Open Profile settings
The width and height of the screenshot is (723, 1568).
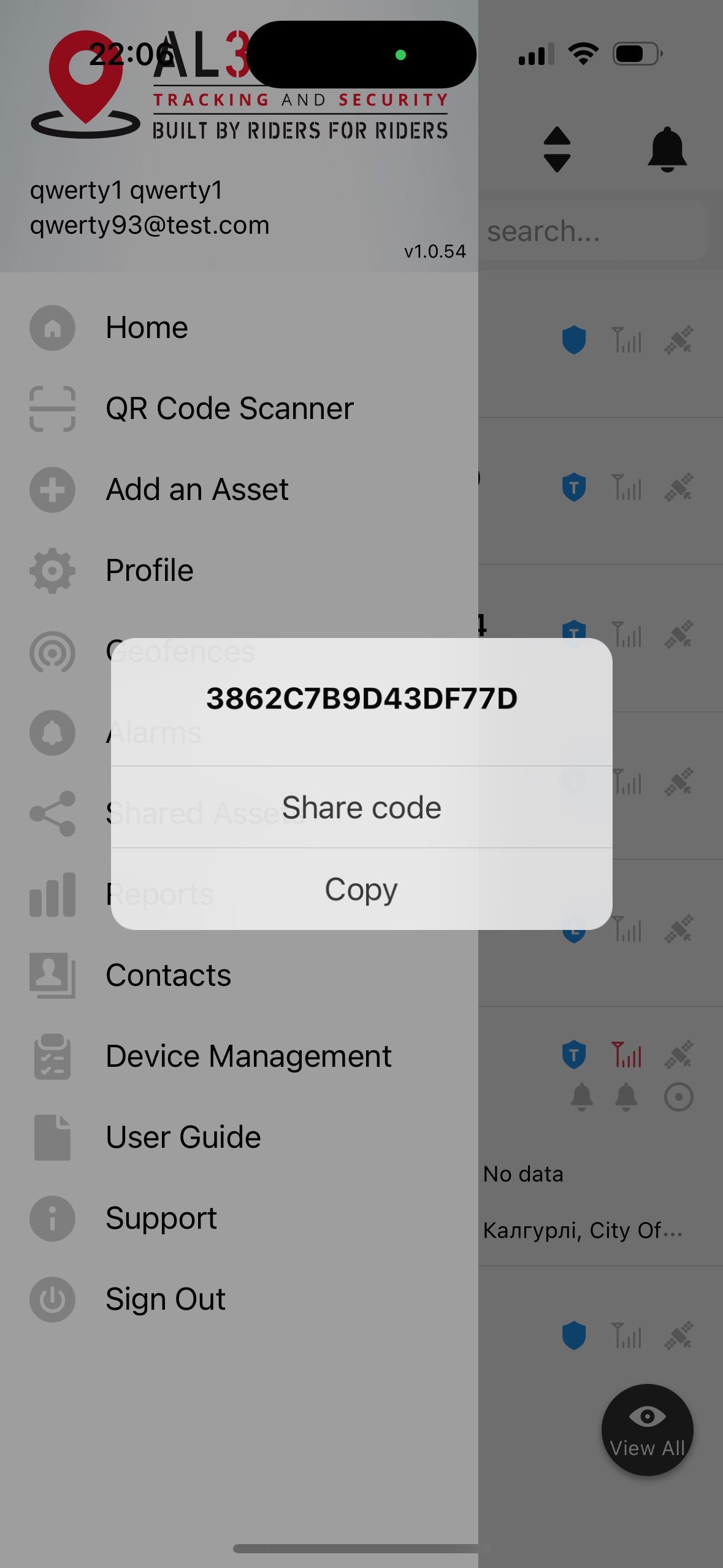coord(150,571)
